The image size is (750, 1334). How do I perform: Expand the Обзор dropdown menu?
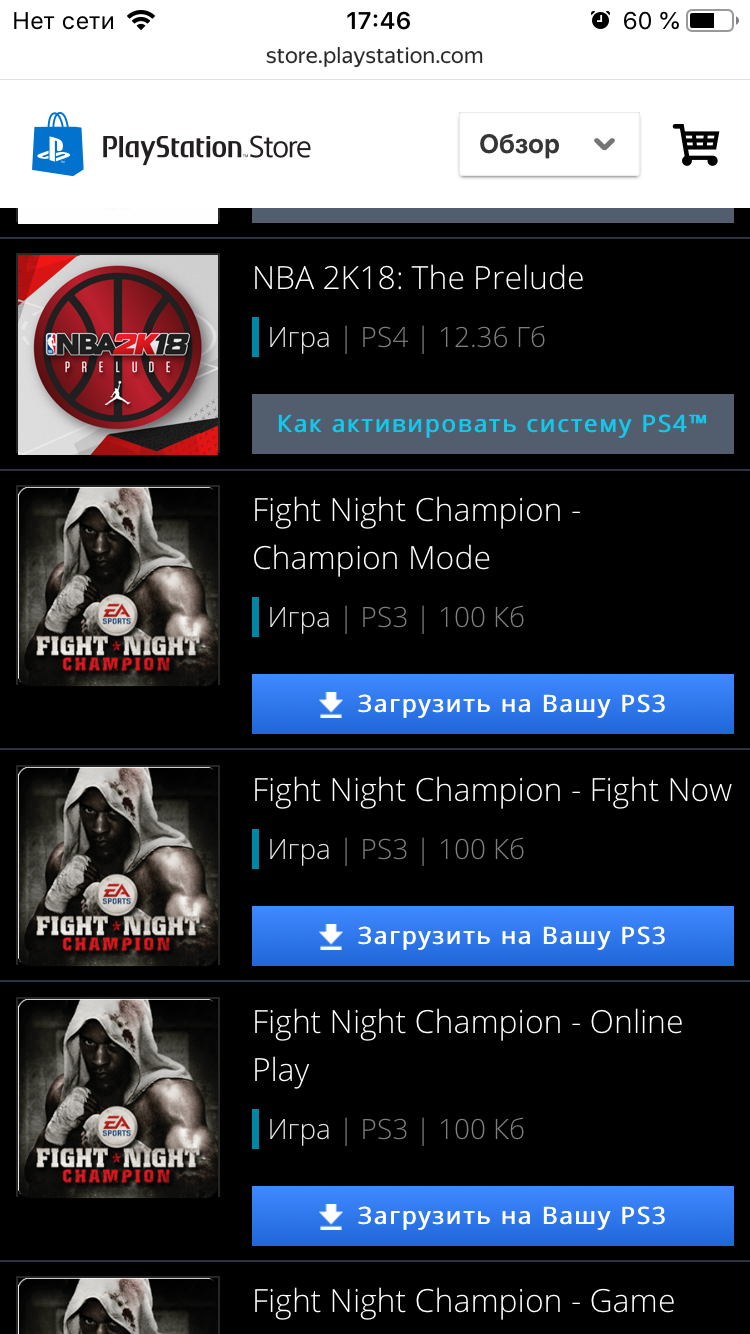coord(549,145)
